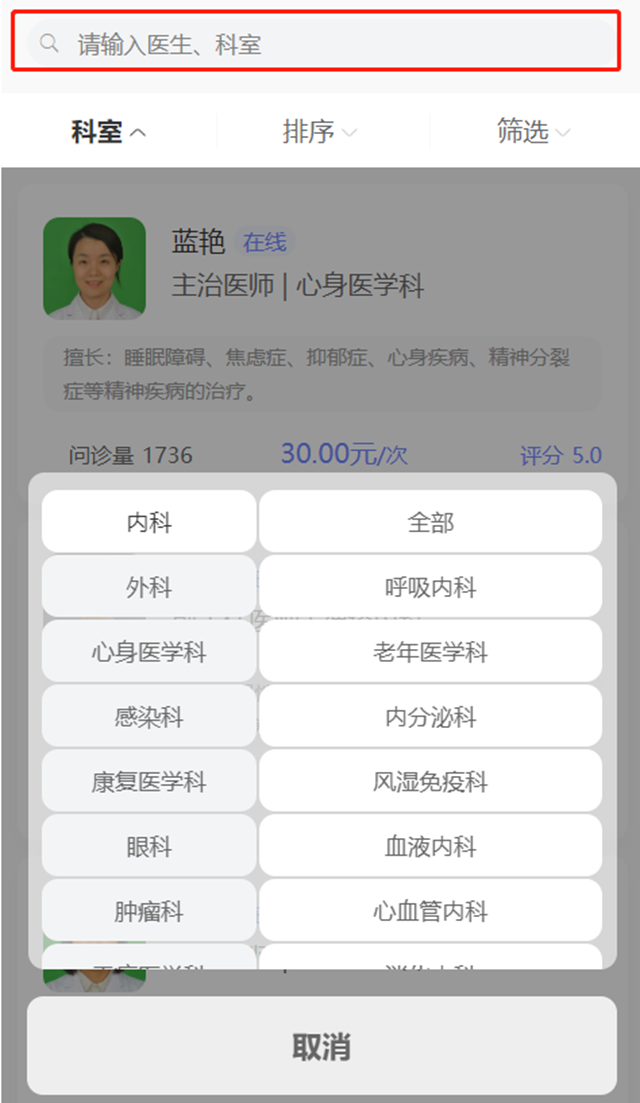This screenshot has height=1103, width=640.
Task: Pick 血液内科 sub-department
Action: pyautogui.click(x=430, y=847)
